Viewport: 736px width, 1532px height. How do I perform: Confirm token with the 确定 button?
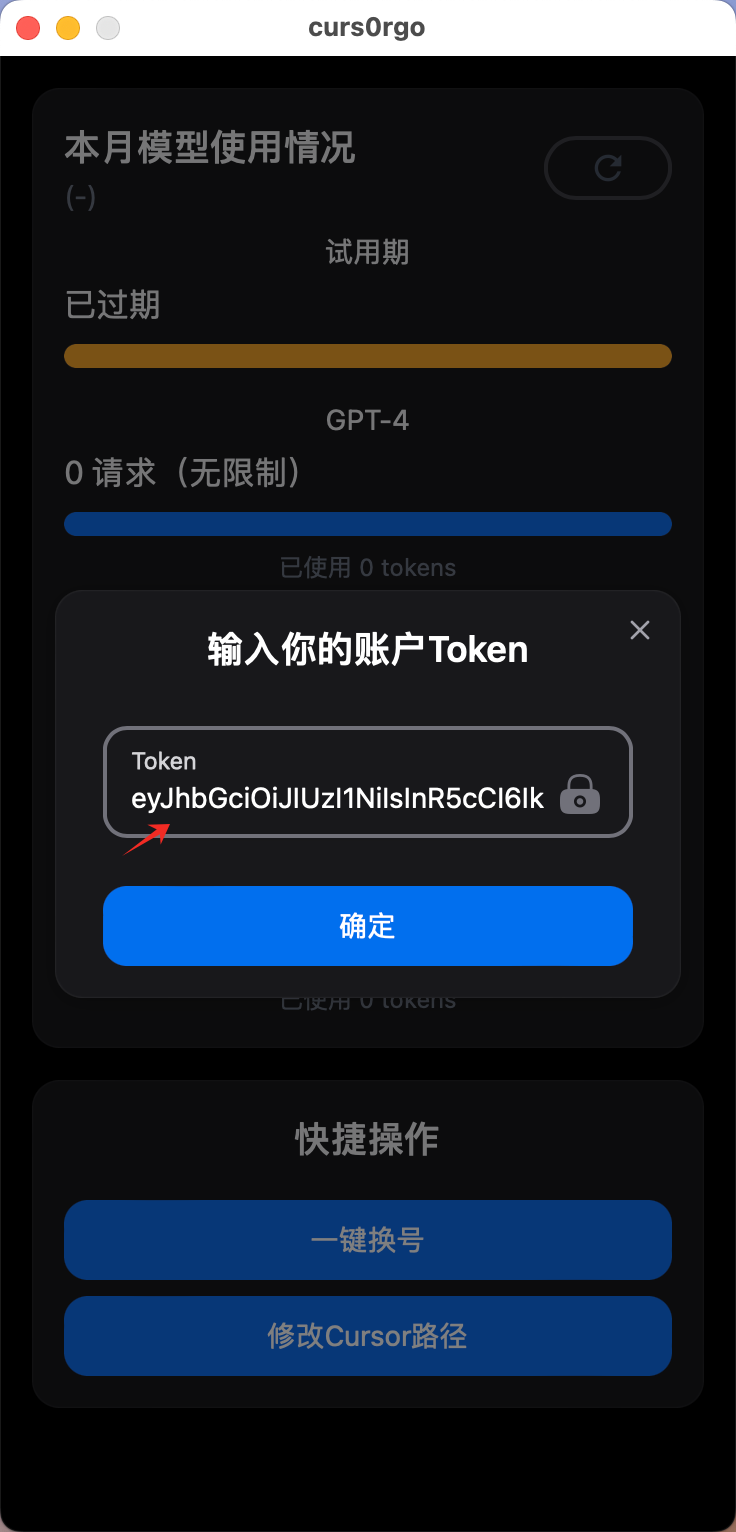[368, 926]
